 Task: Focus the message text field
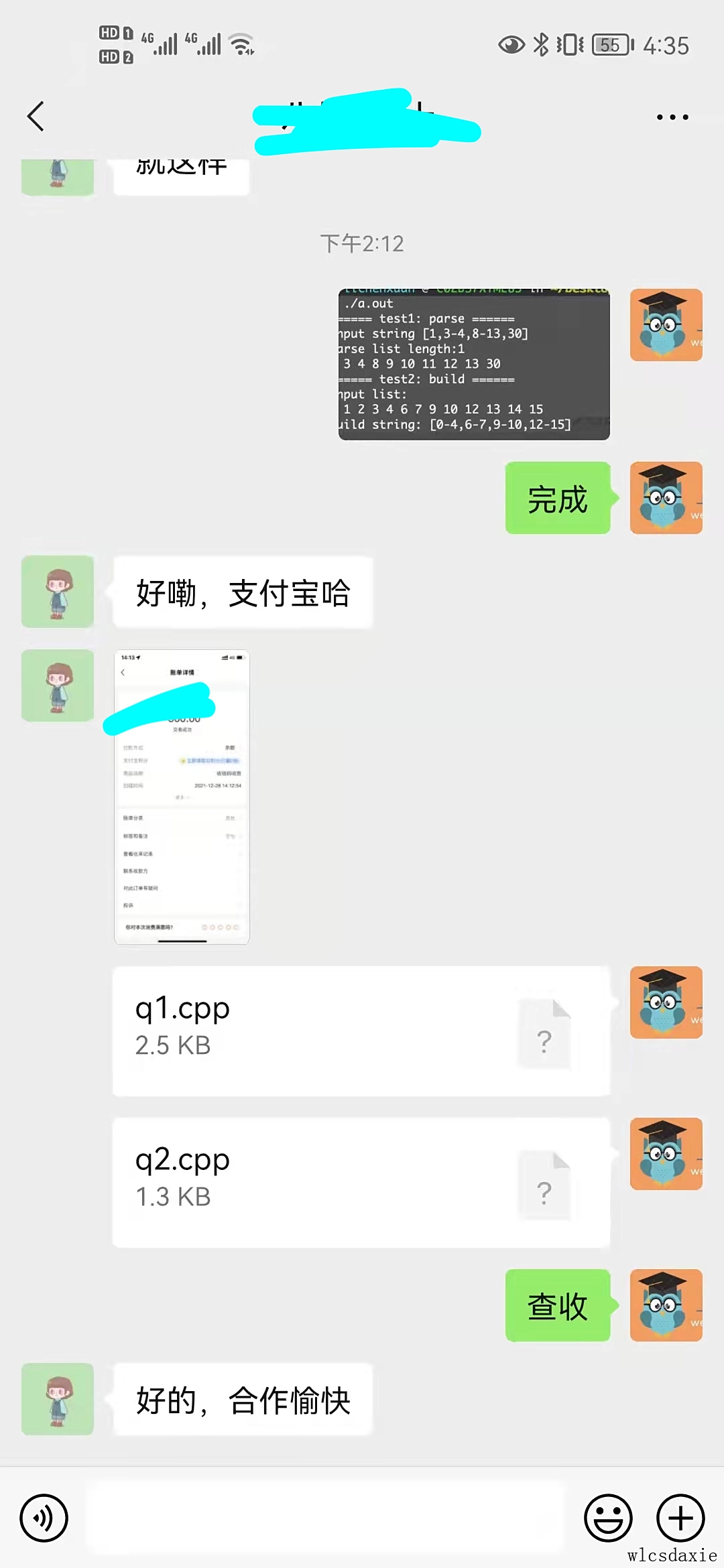tap(326, 1518)
